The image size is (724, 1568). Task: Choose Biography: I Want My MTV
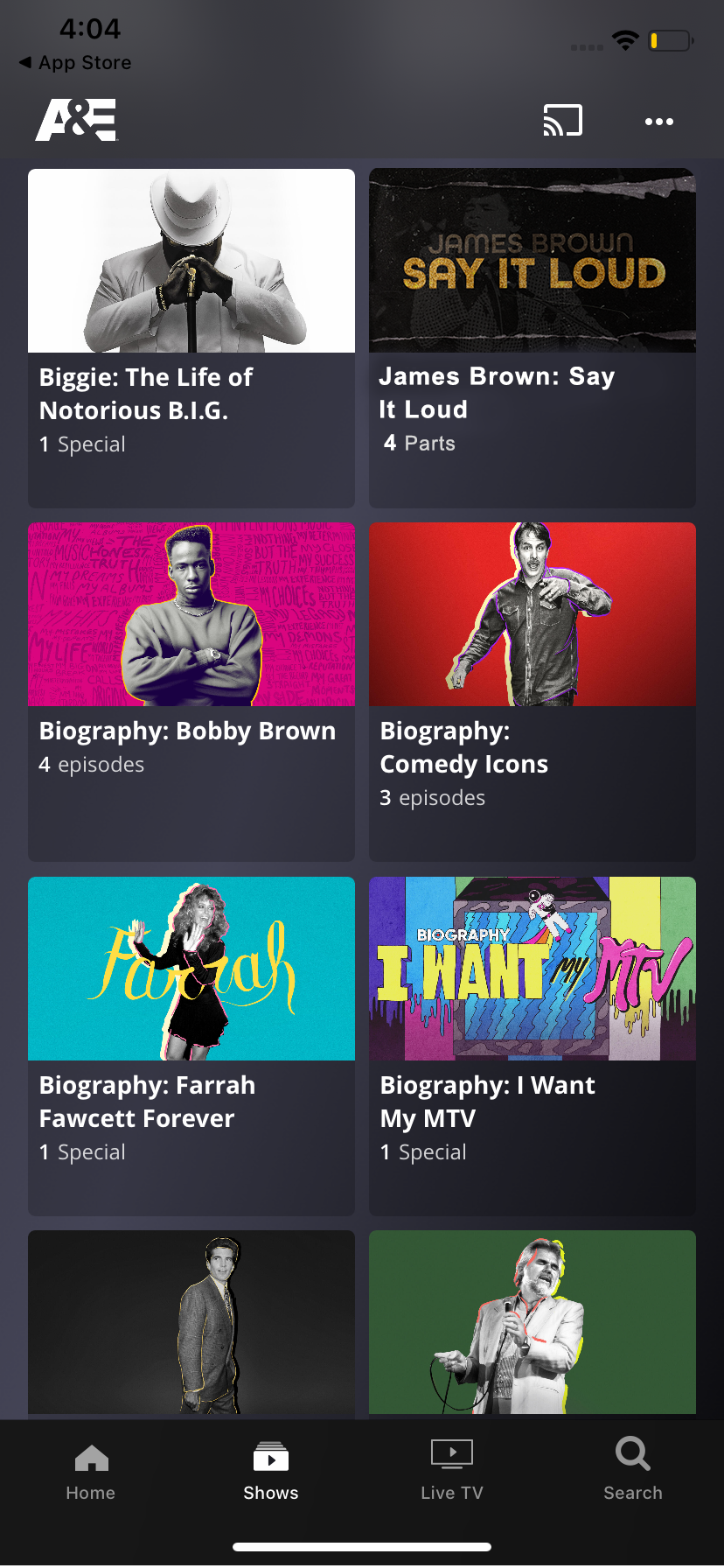533,1046
